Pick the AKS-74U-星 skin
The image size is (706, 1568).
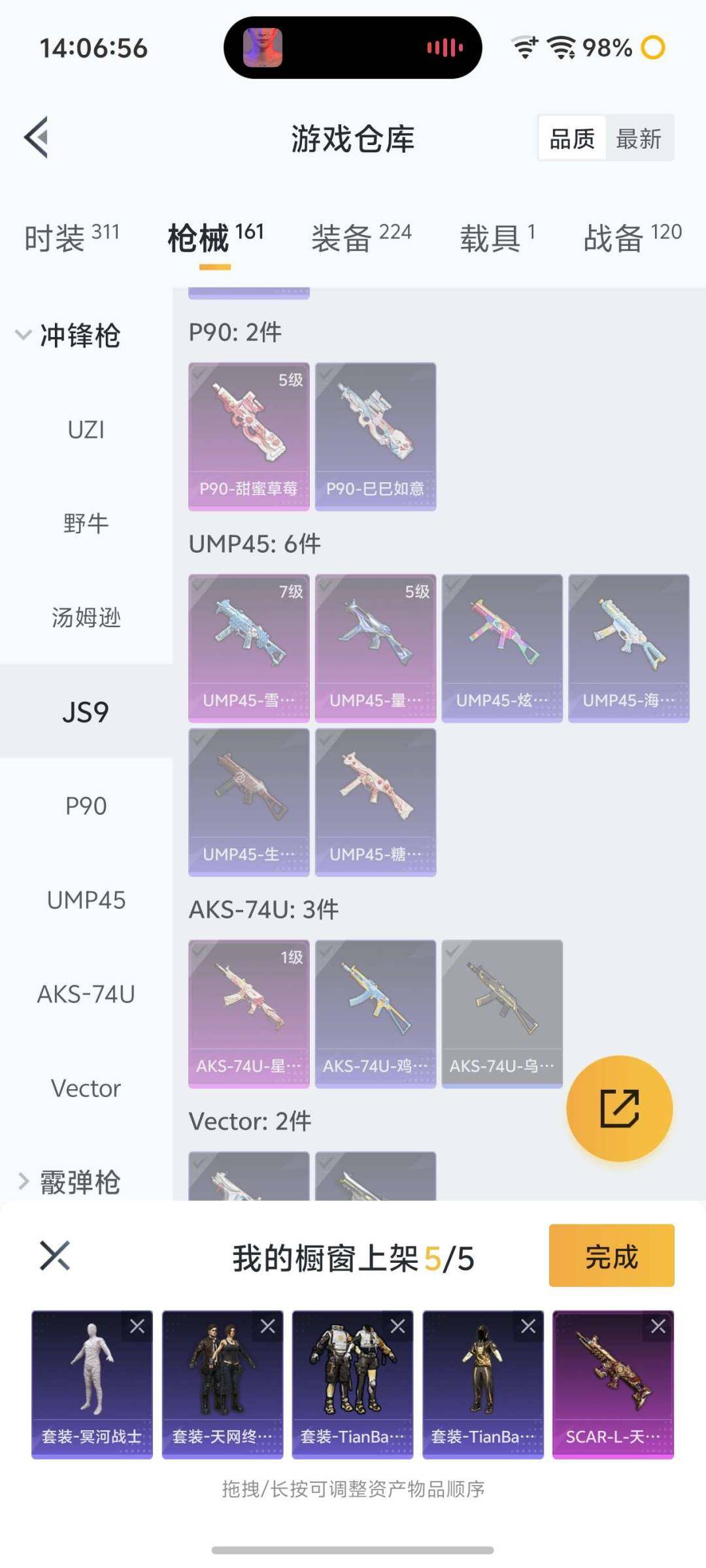pos(248,1013)
